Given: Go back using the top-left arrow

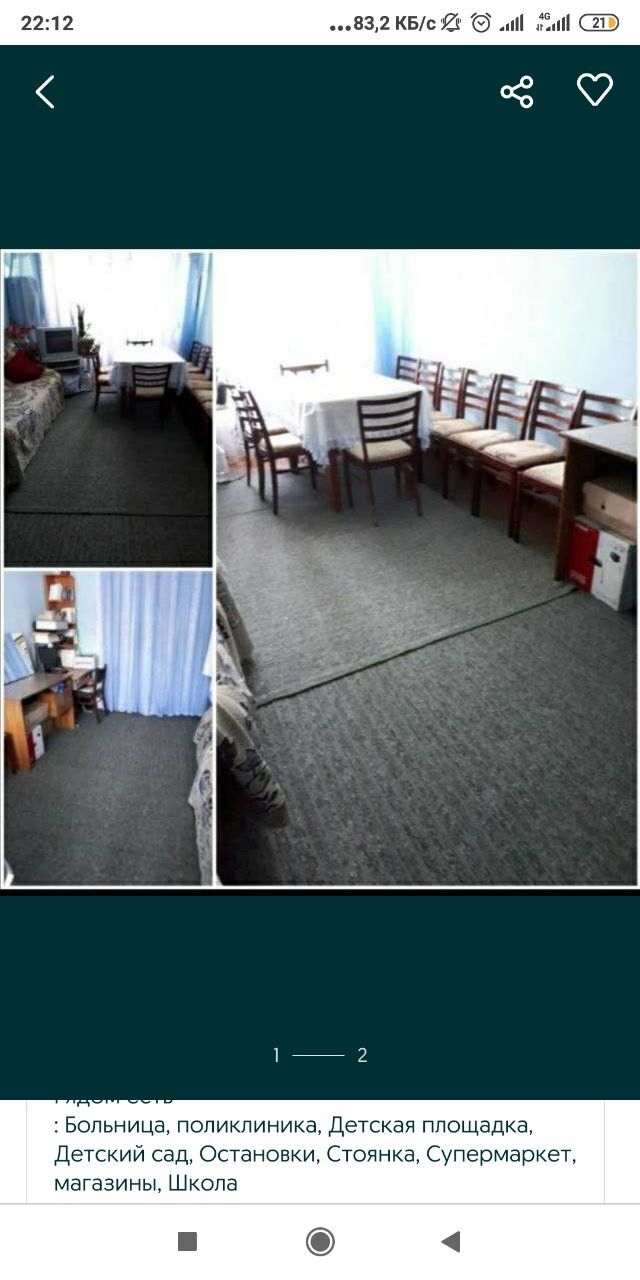Looking at the screenshot, I should point(45,92).
